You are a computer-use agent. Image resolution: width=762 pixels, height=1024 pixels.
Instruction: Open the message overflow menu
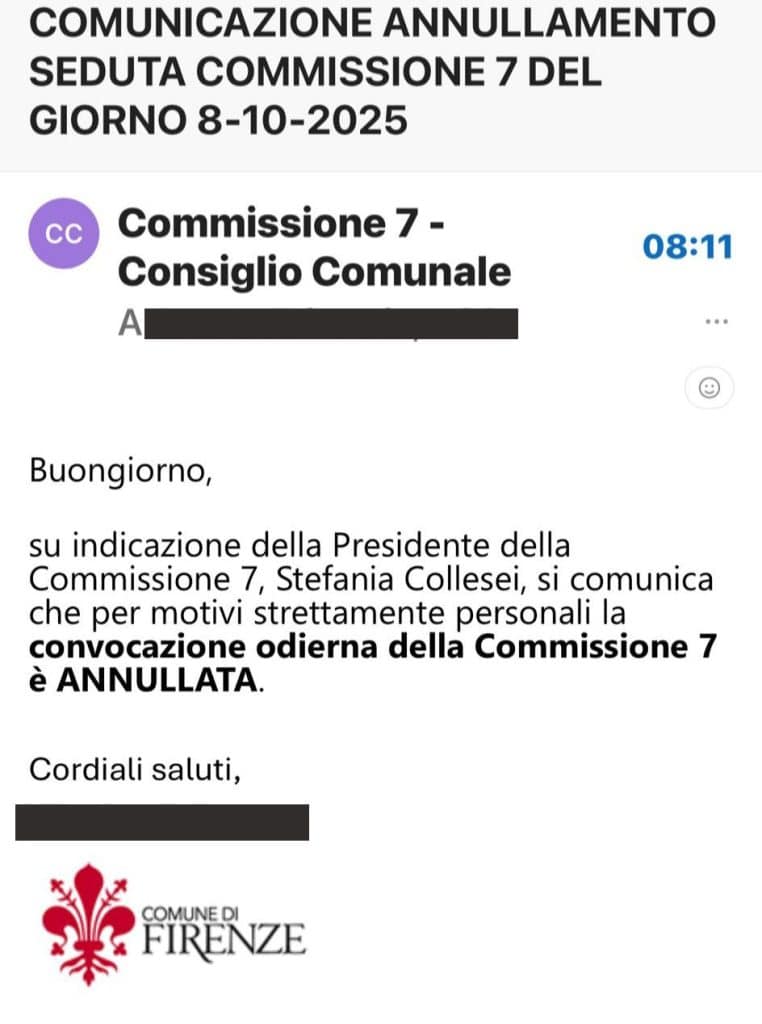pos(715,322)
